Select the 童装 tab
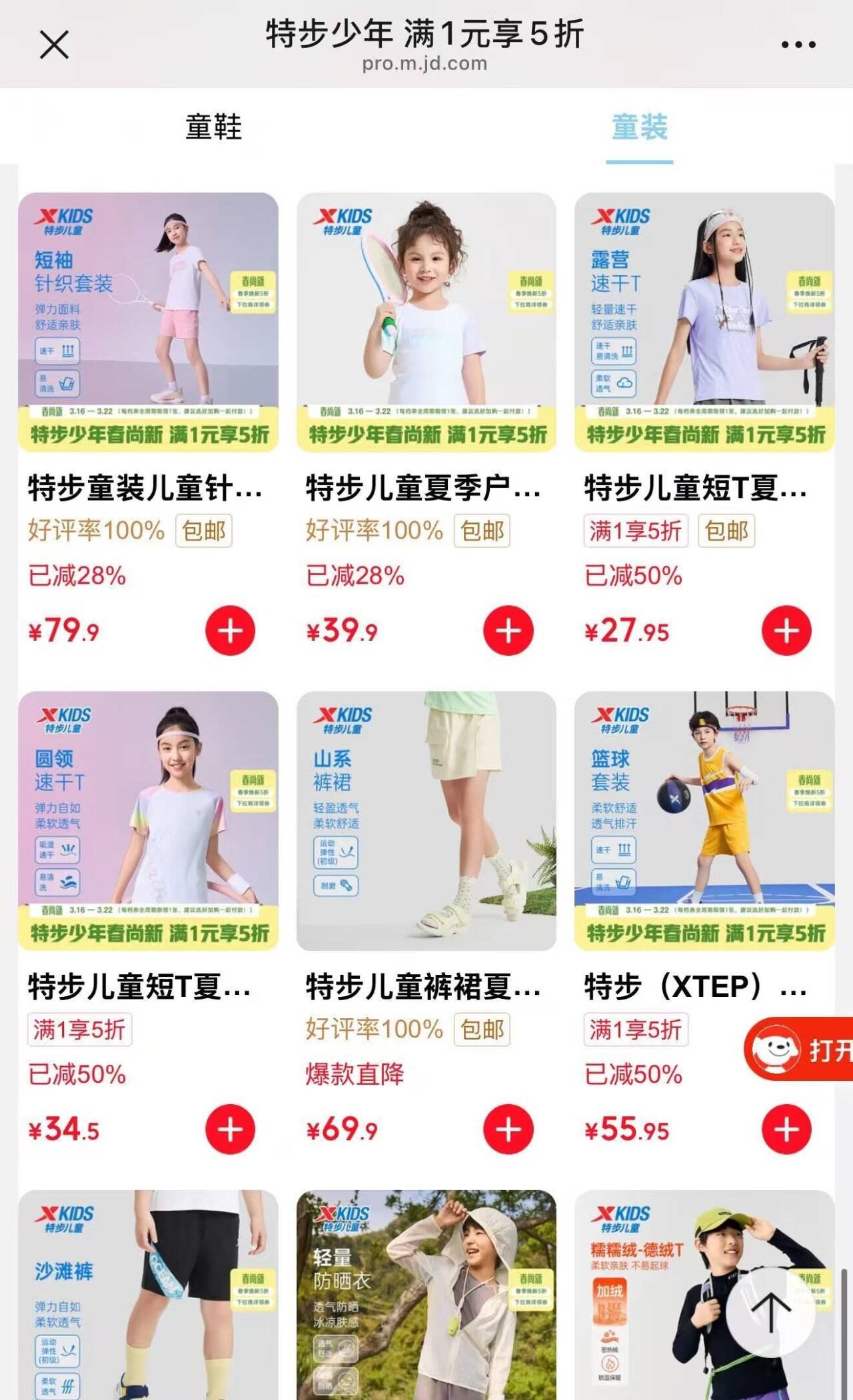 (x=639, y=127)
